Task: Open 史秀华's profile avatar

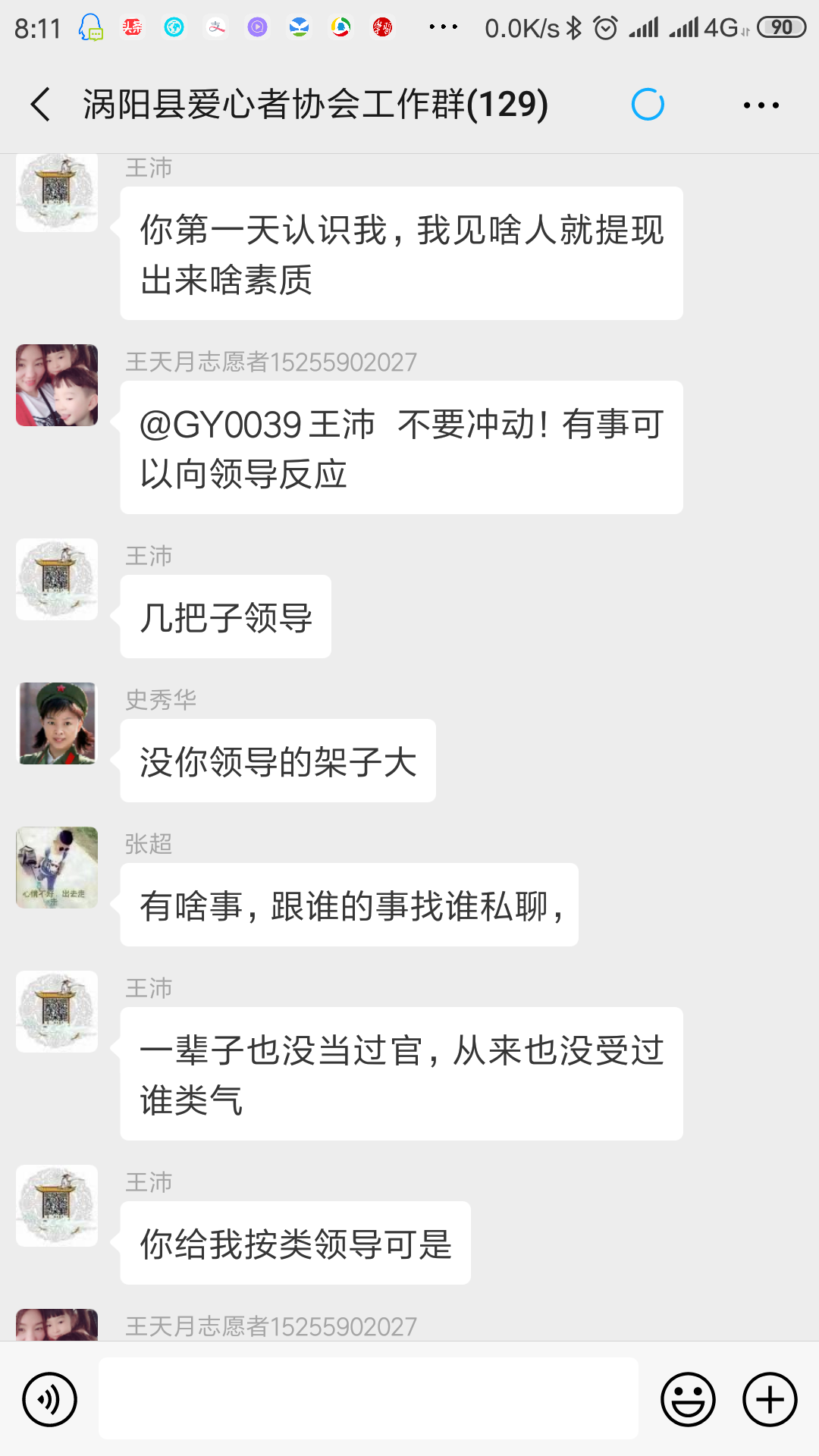Action: [57, 723]
